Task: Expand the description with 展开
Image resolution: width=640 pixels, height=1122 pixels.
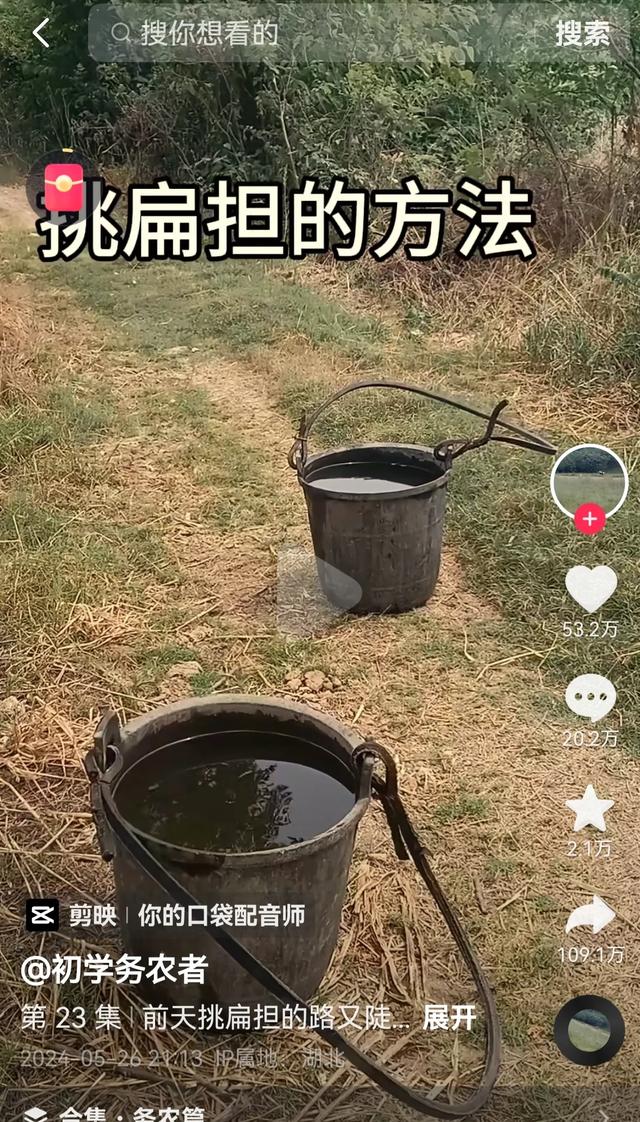Action: 449,1018
